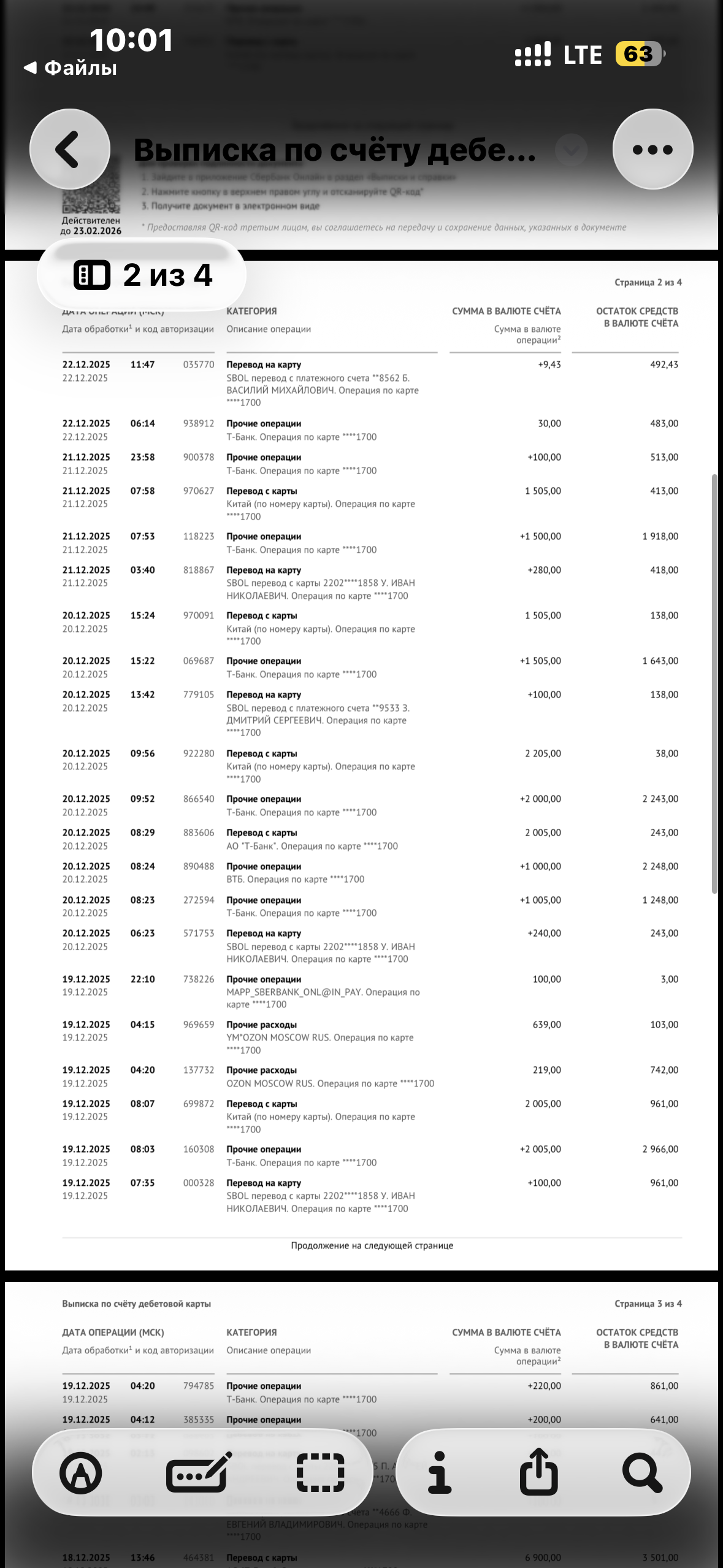Viewport: 723px width, 1568px height.
Task: Return to the Файлы app
Action: click(71, 67)
